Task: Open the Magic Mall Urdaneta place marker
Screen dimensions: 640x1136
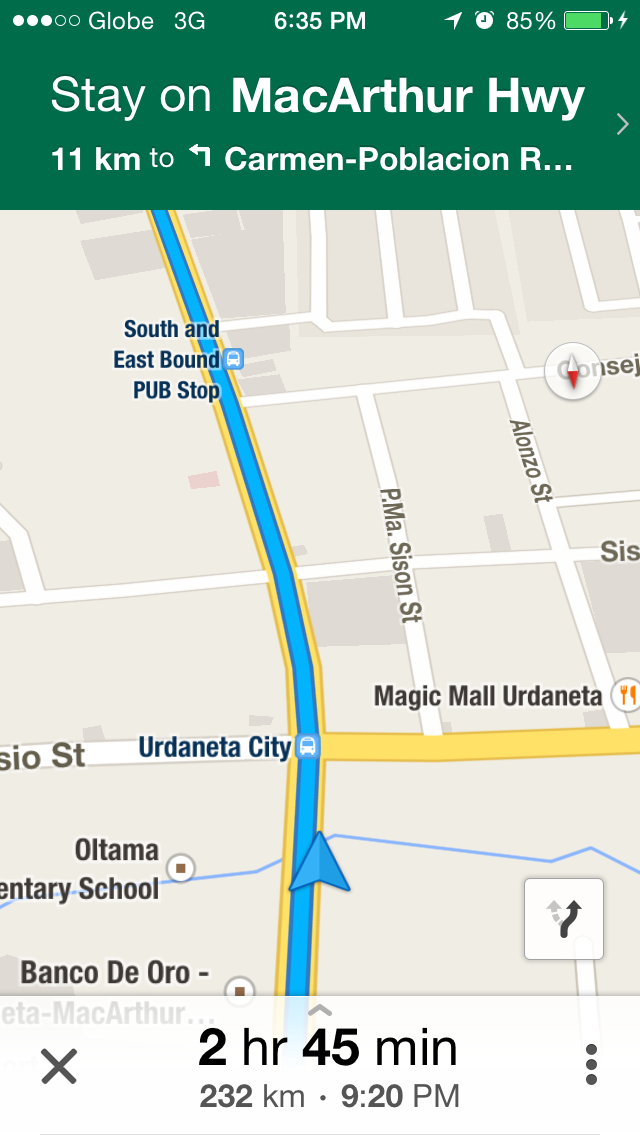Action: 627,695
